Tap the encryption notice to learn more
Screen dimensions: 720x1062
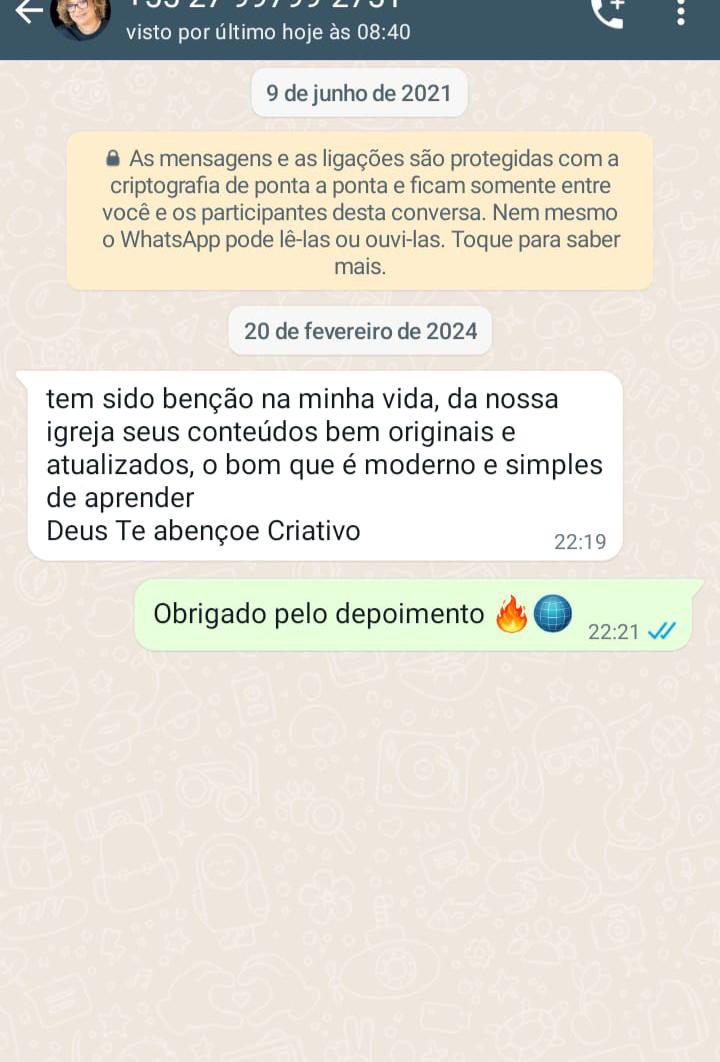[x=360, y=212]
